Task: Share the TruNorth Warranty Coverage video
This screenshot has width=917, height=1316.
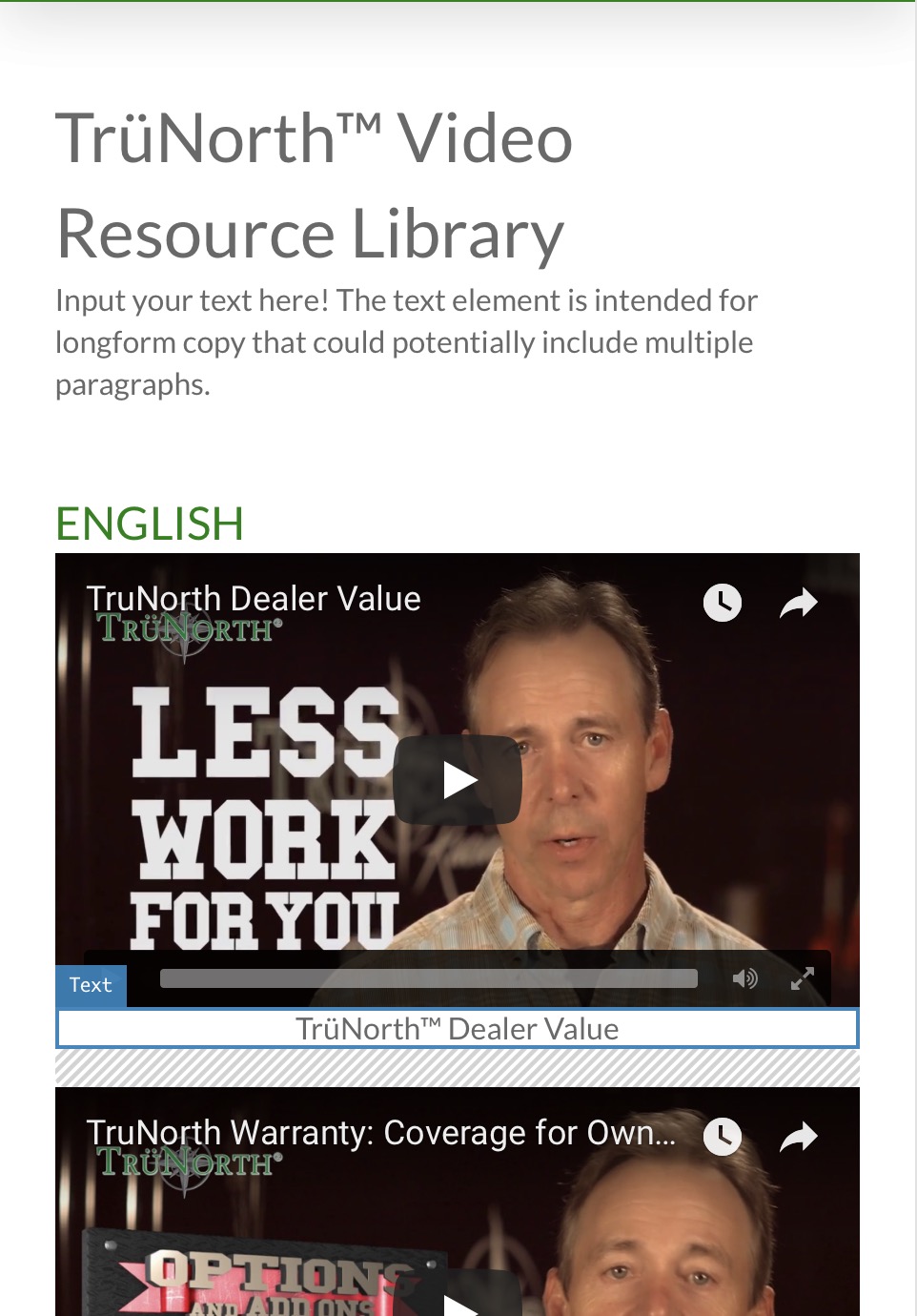Action: [x=798, y=1137]
